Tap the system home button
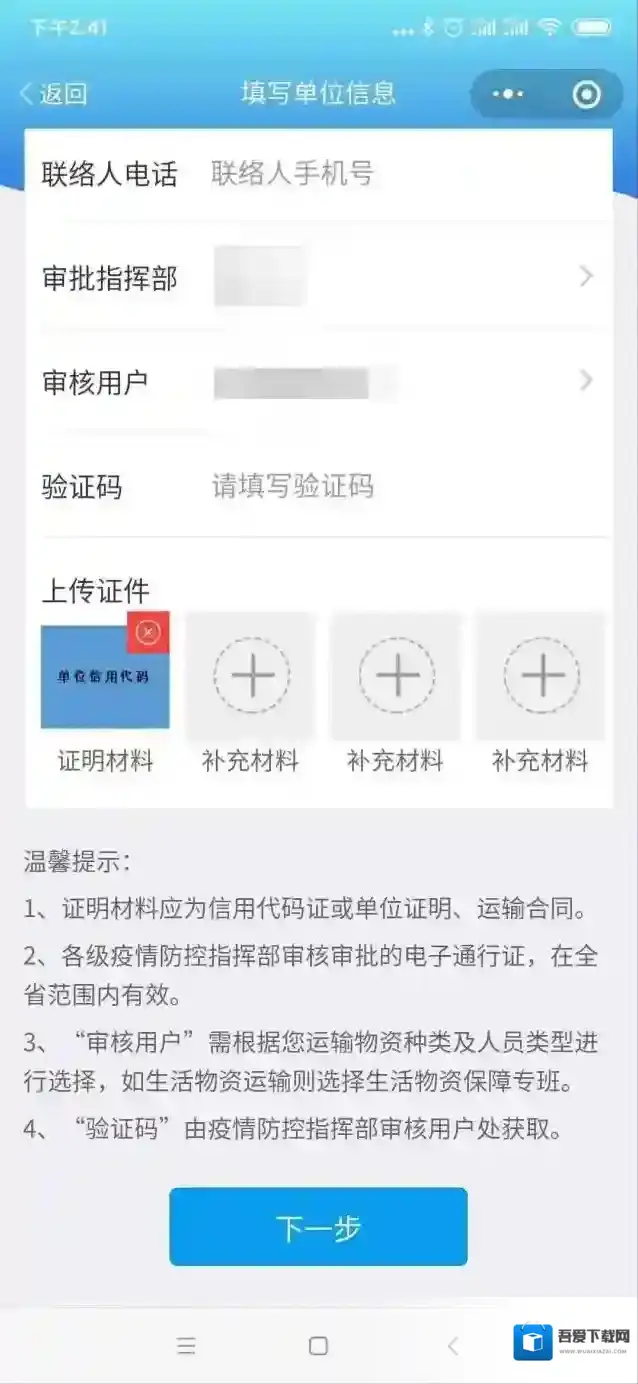This screenshot has width=638, height=1384. coord(318,1346)
